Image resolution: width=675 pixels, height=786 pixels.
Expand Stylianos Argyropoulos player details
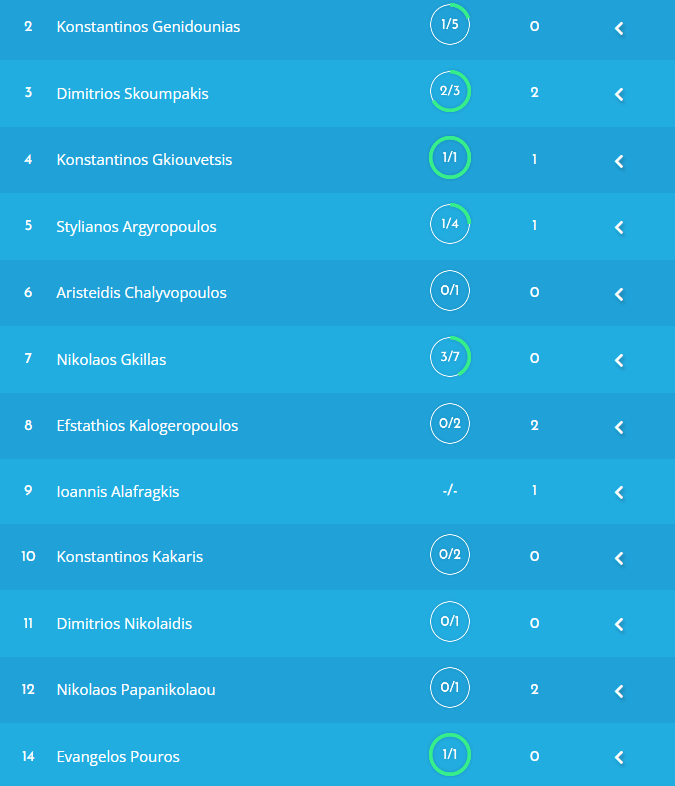pyautogui.click(x=619, y=227)
